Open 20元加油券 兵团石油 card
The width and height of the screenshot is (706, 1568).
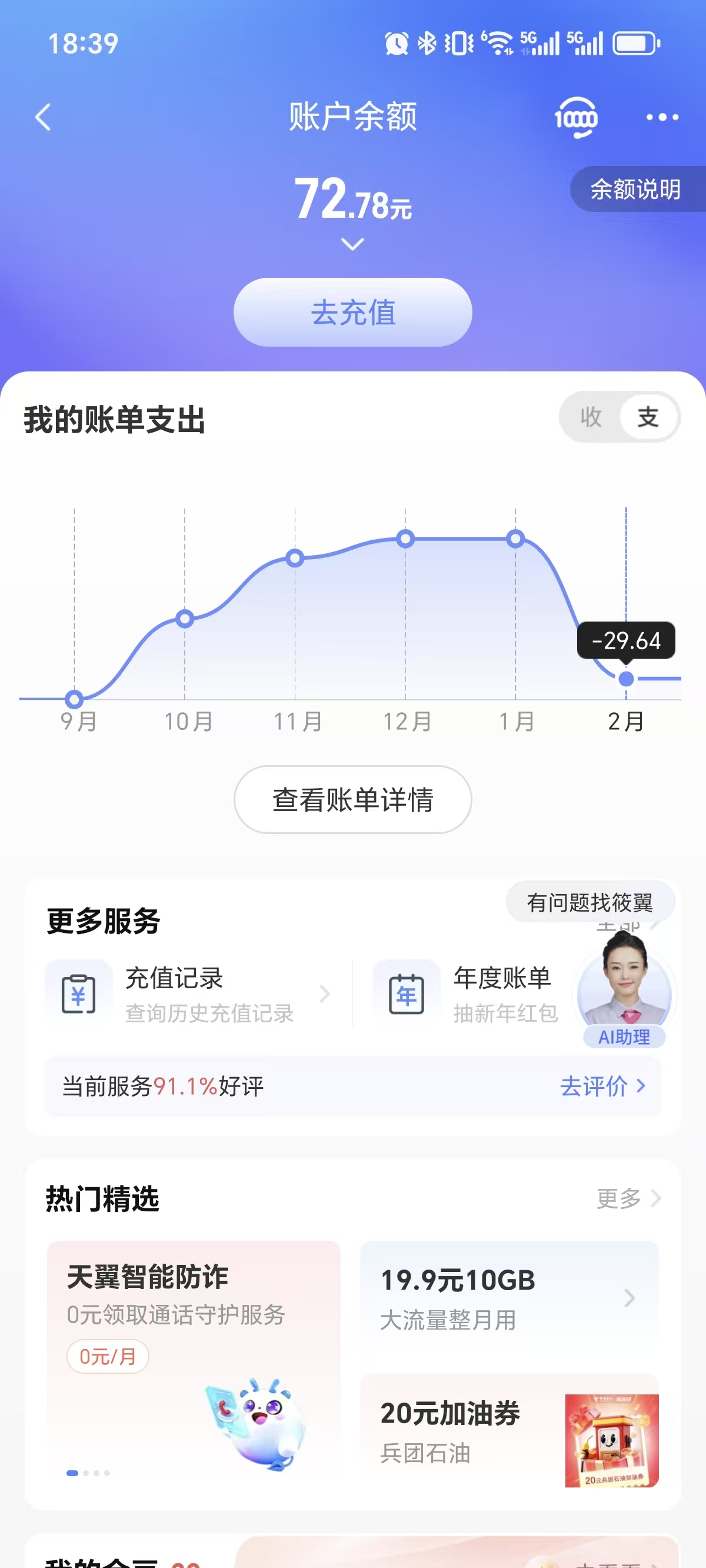point(509,1431)
